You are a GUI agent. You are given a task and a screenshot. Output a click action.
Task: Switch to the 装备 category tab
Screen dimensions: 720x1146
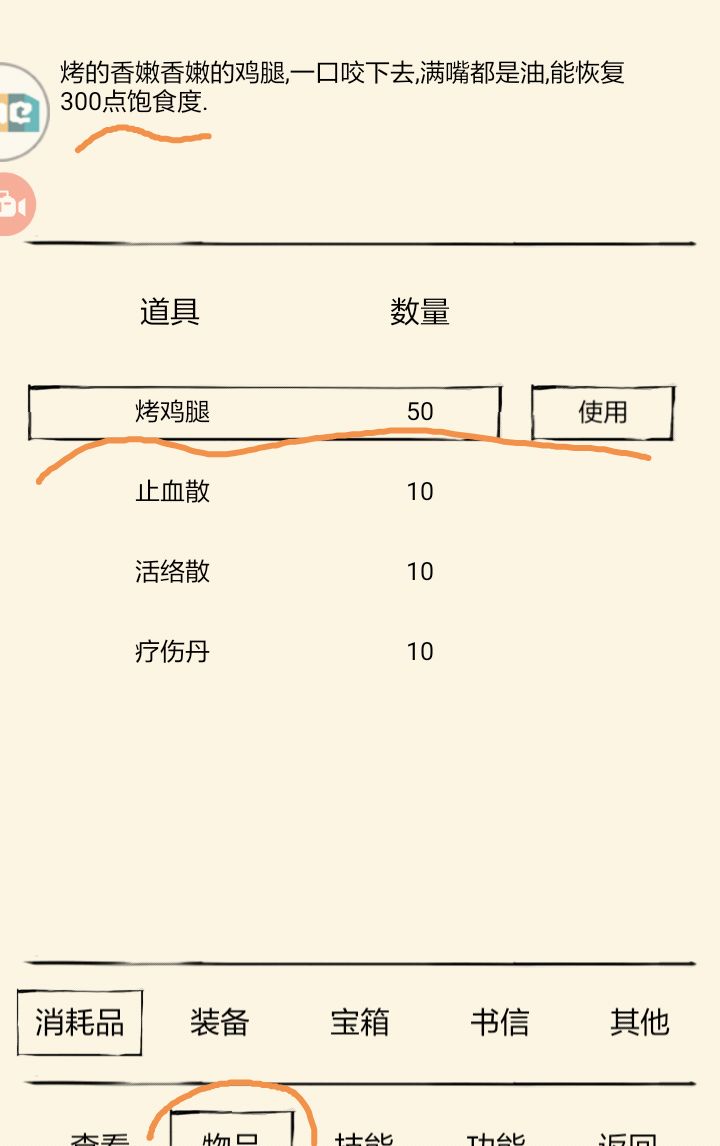click(x=220, y=1024)
